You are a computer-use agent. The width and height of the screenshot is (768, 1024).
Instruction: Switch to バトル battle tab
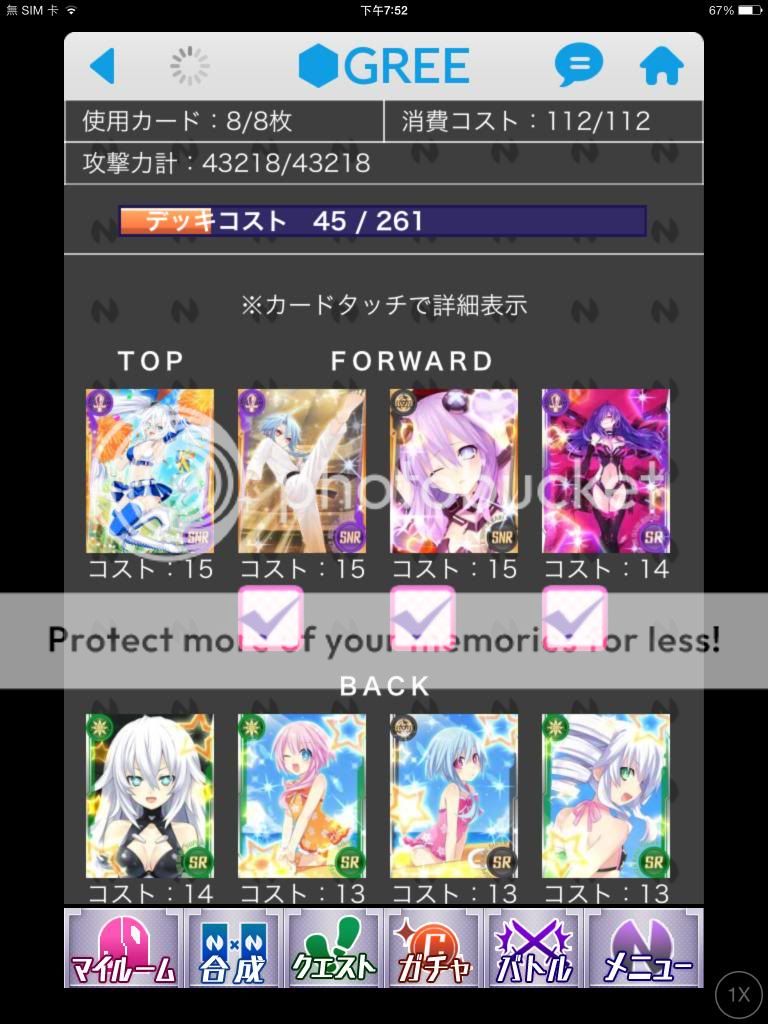tap(535, 948)
